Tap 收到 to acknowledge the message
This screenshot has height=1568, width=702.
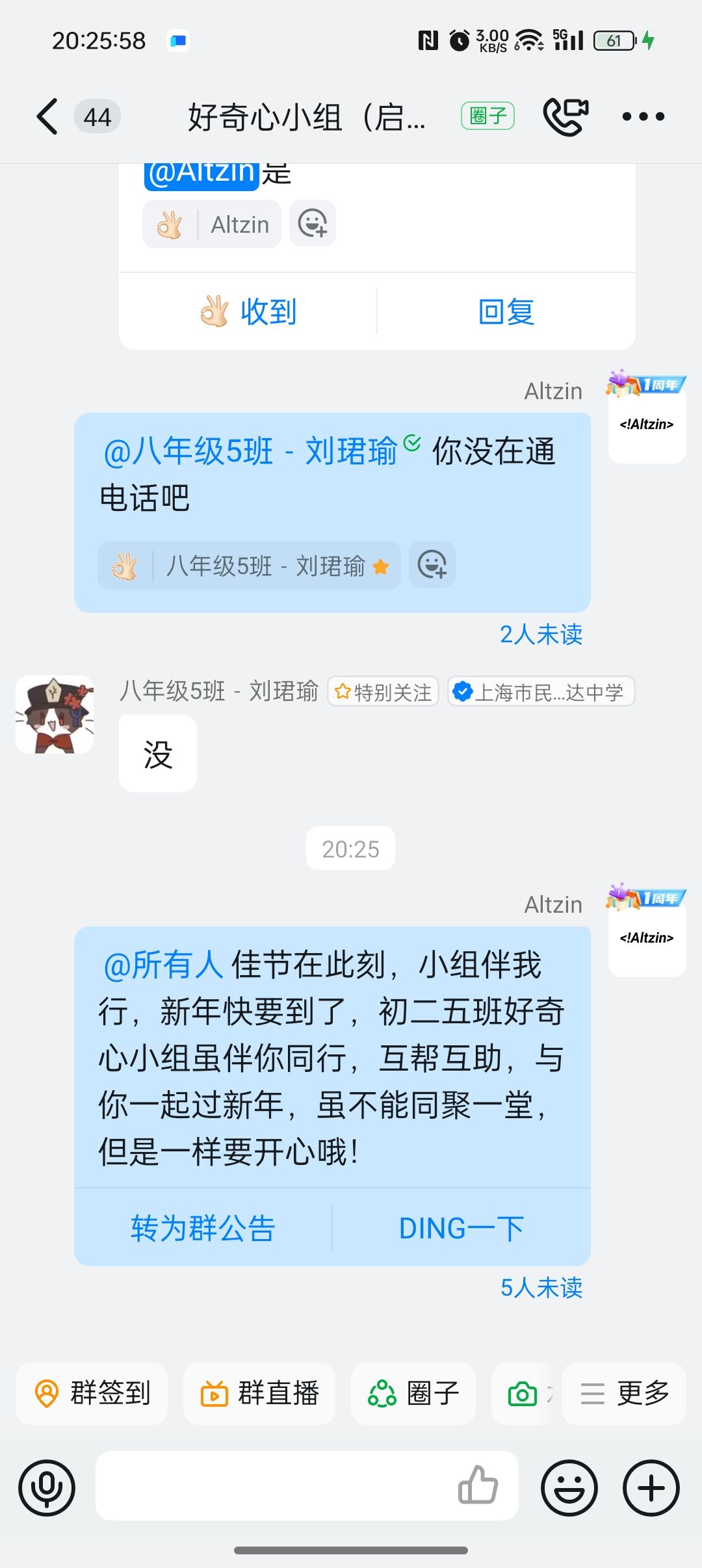click(248, 311)
